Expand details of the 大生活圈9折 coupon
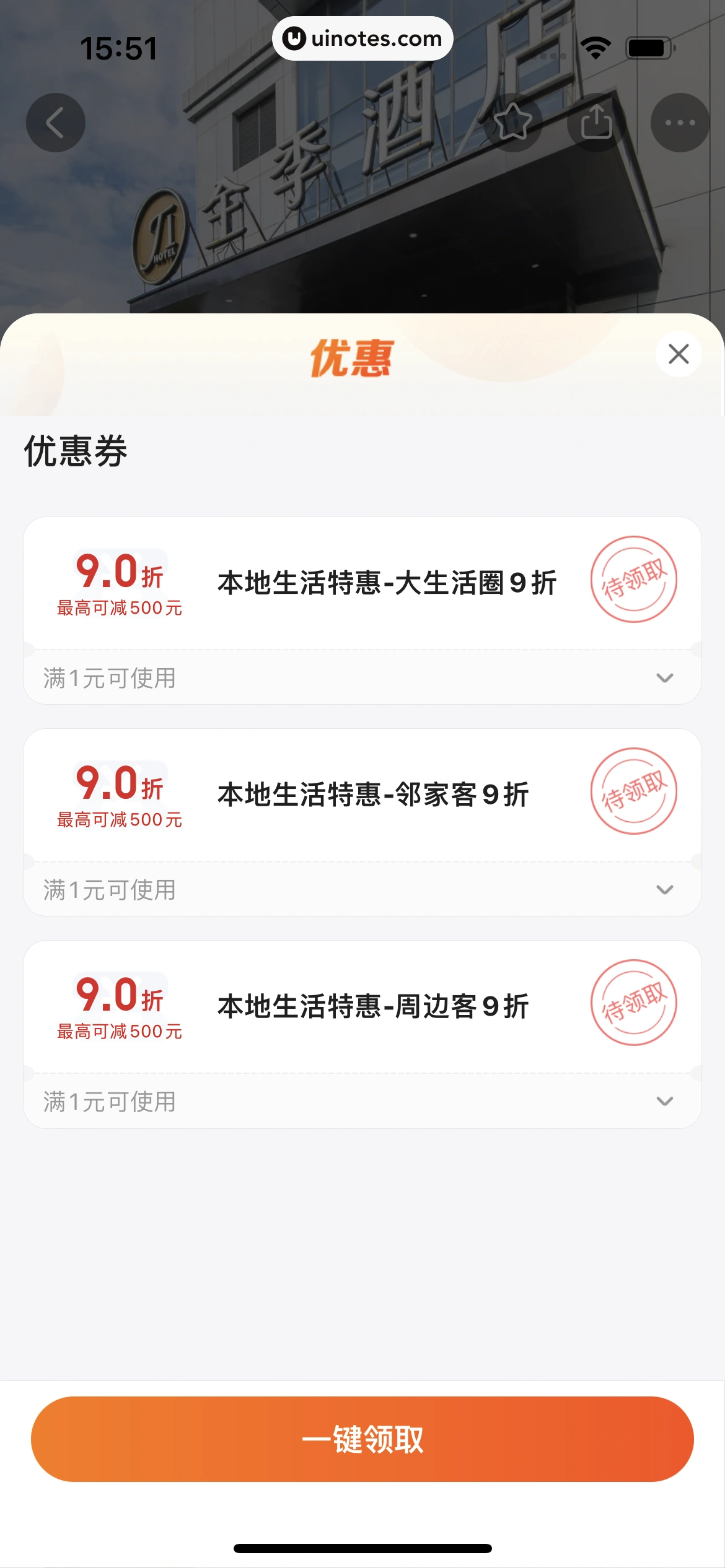This screenshot has width=725, height=1568. tap(664, 678)
